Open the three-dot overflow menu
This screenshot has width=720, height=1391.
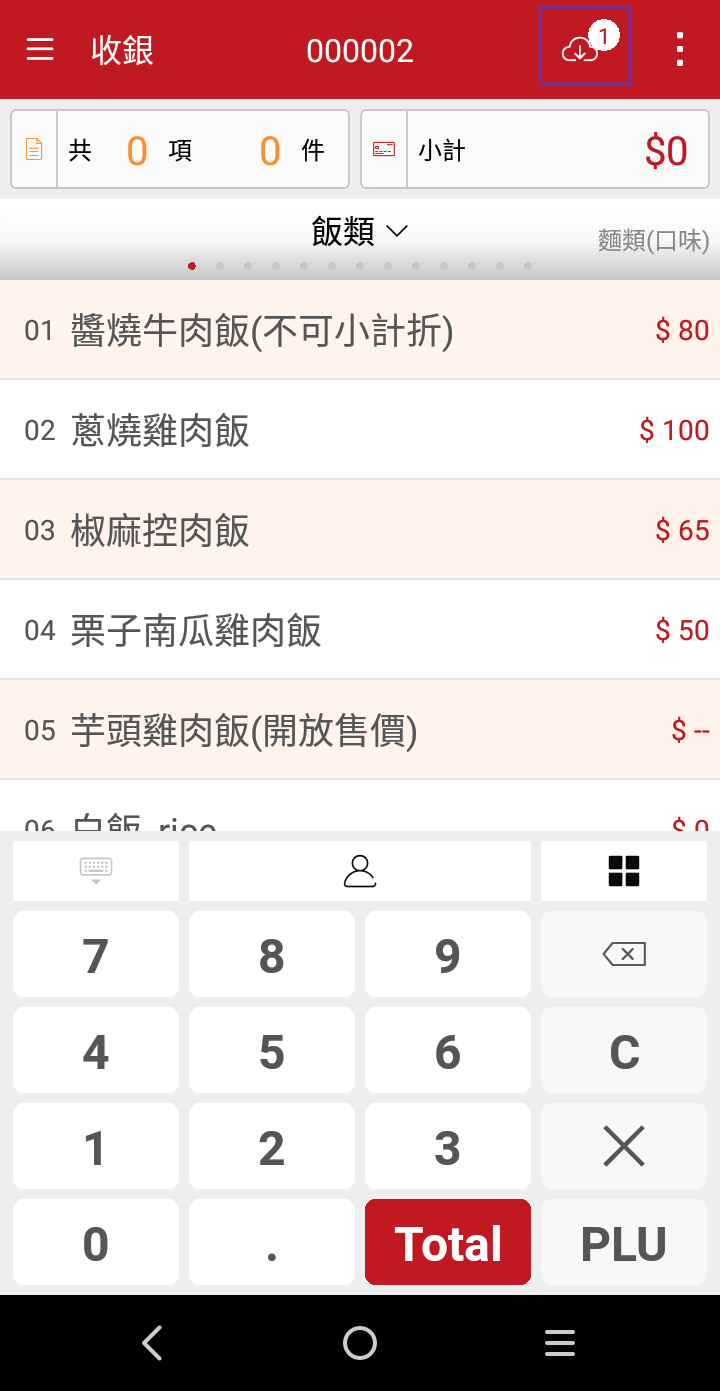click(680, 50)
